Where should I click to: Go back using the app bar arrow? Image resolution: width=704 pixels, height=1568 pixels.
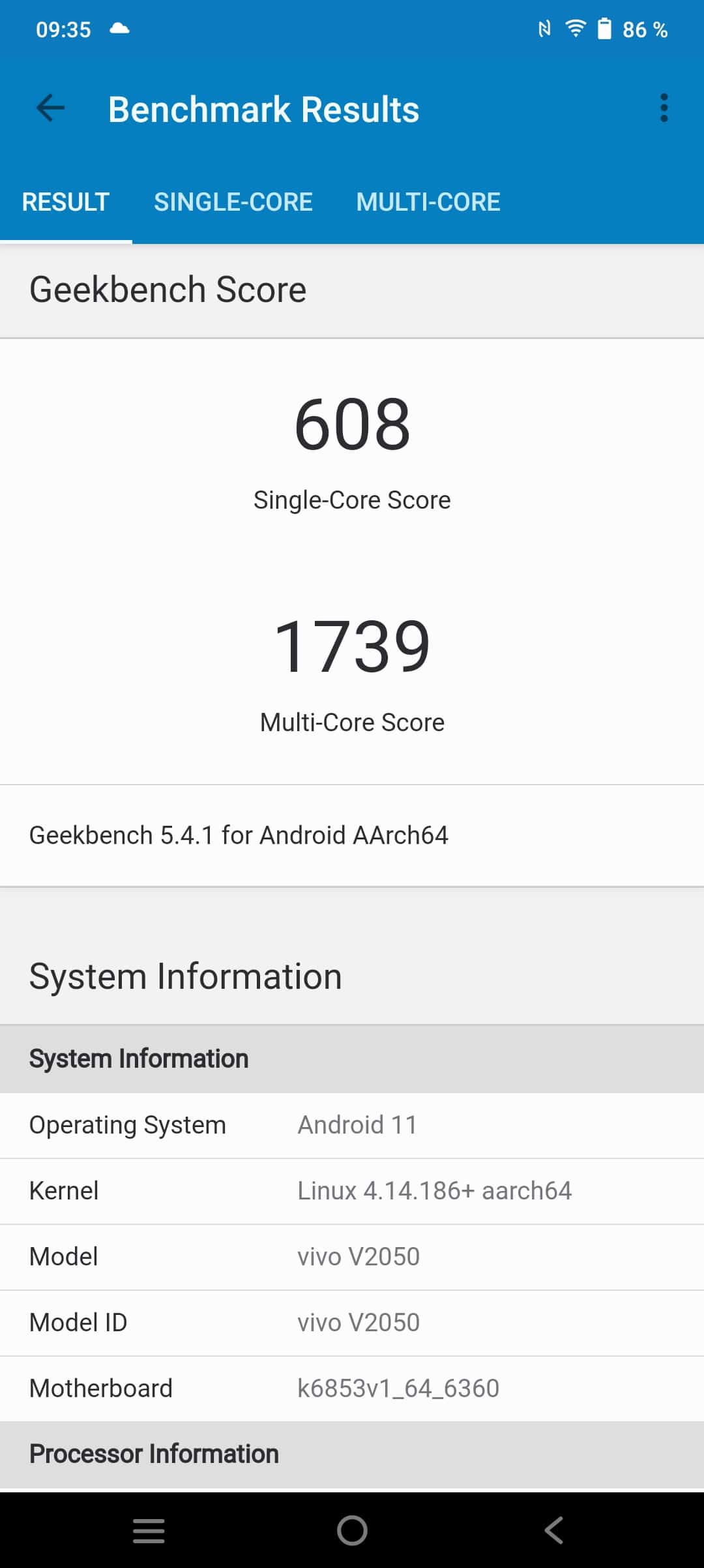click(x=51, y=108)
